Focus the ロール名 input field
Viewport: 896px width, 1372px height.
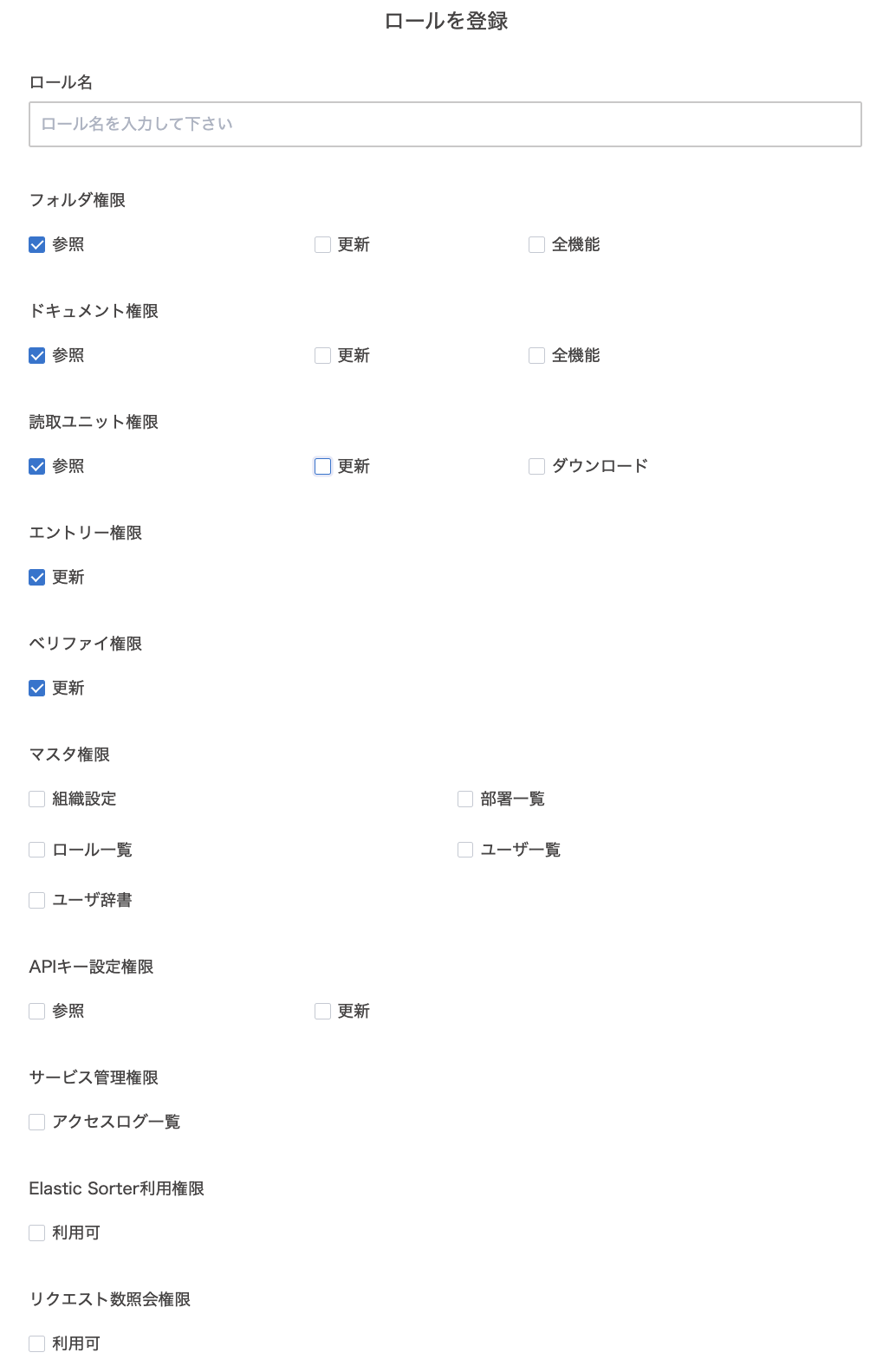(445, 124)
